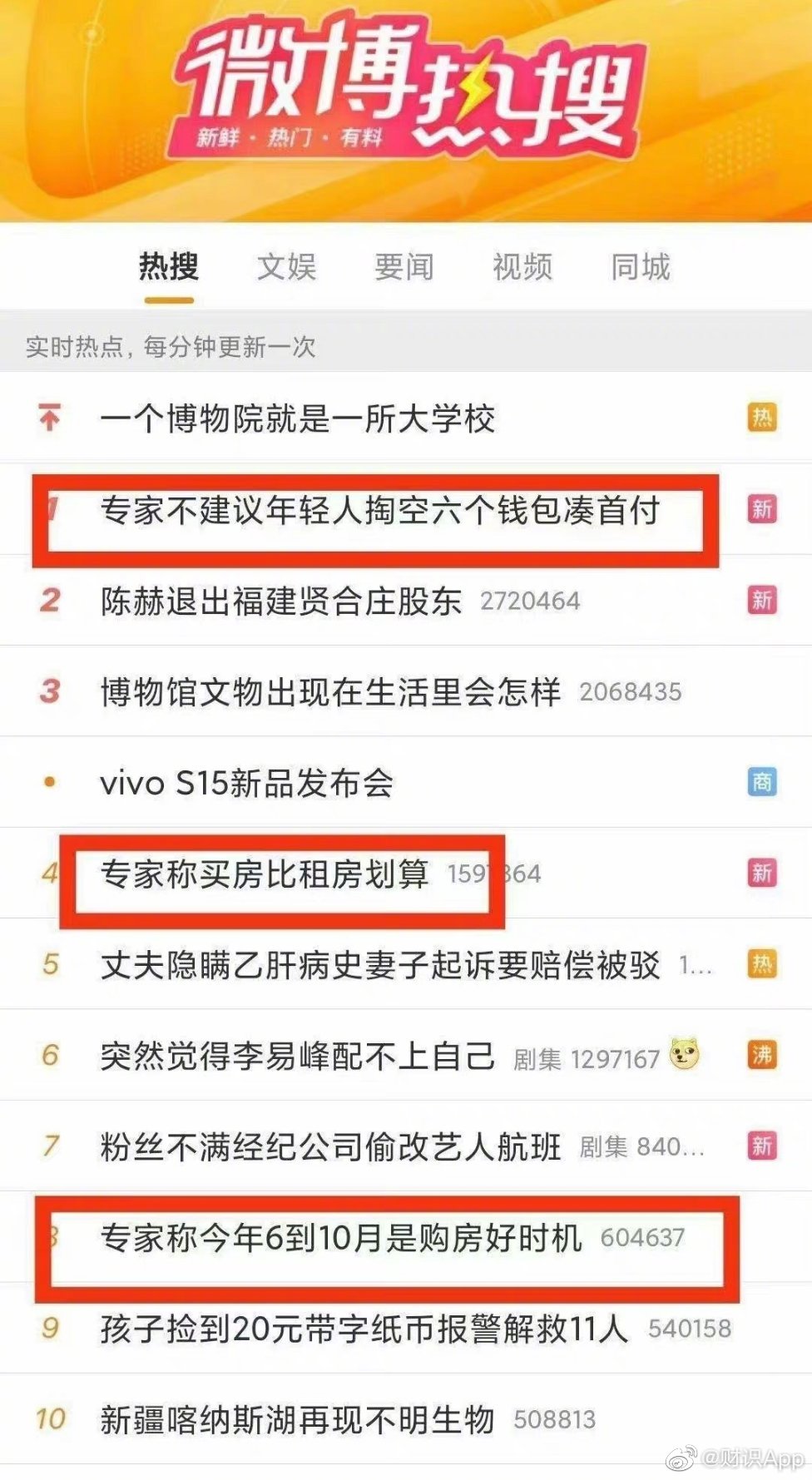Open topic 专家称买房比租房划算
The width and height of the screenshot is (812, 1480).
(x=264, y=874)
